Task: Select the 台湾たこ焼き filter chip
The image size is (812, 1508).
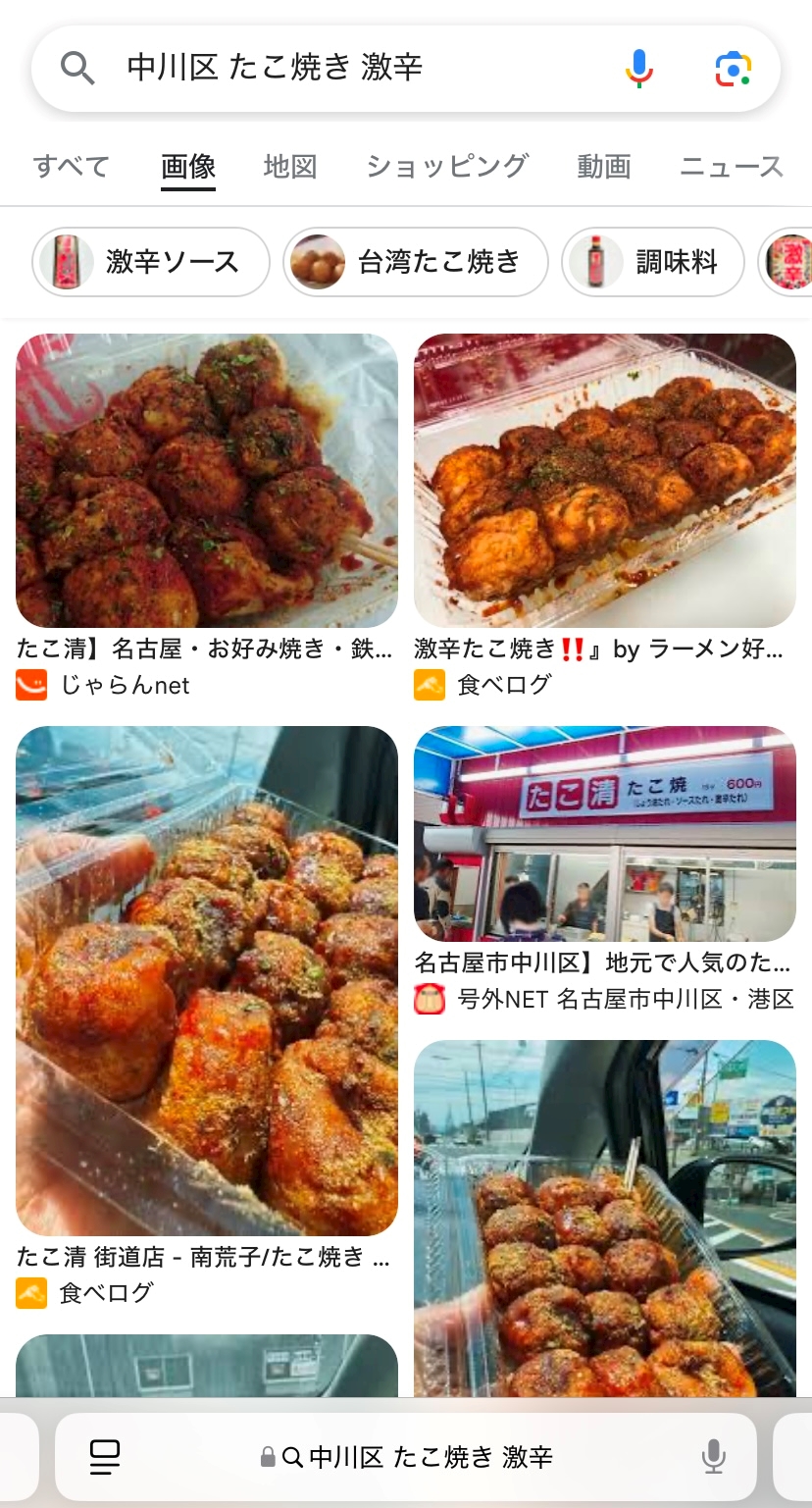Action: [x=416, y=262]
